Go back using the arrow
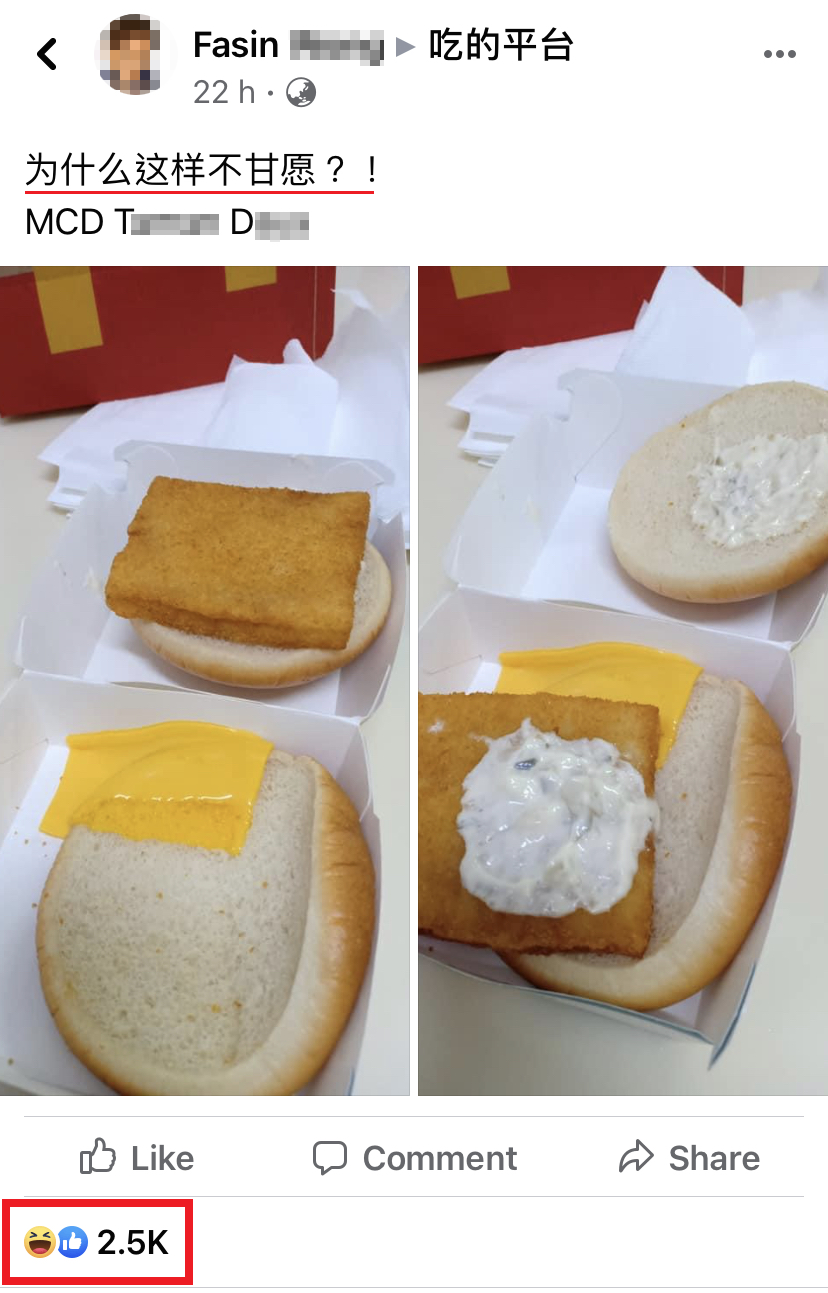The image size is (828, 1293). tap(47, 54)
